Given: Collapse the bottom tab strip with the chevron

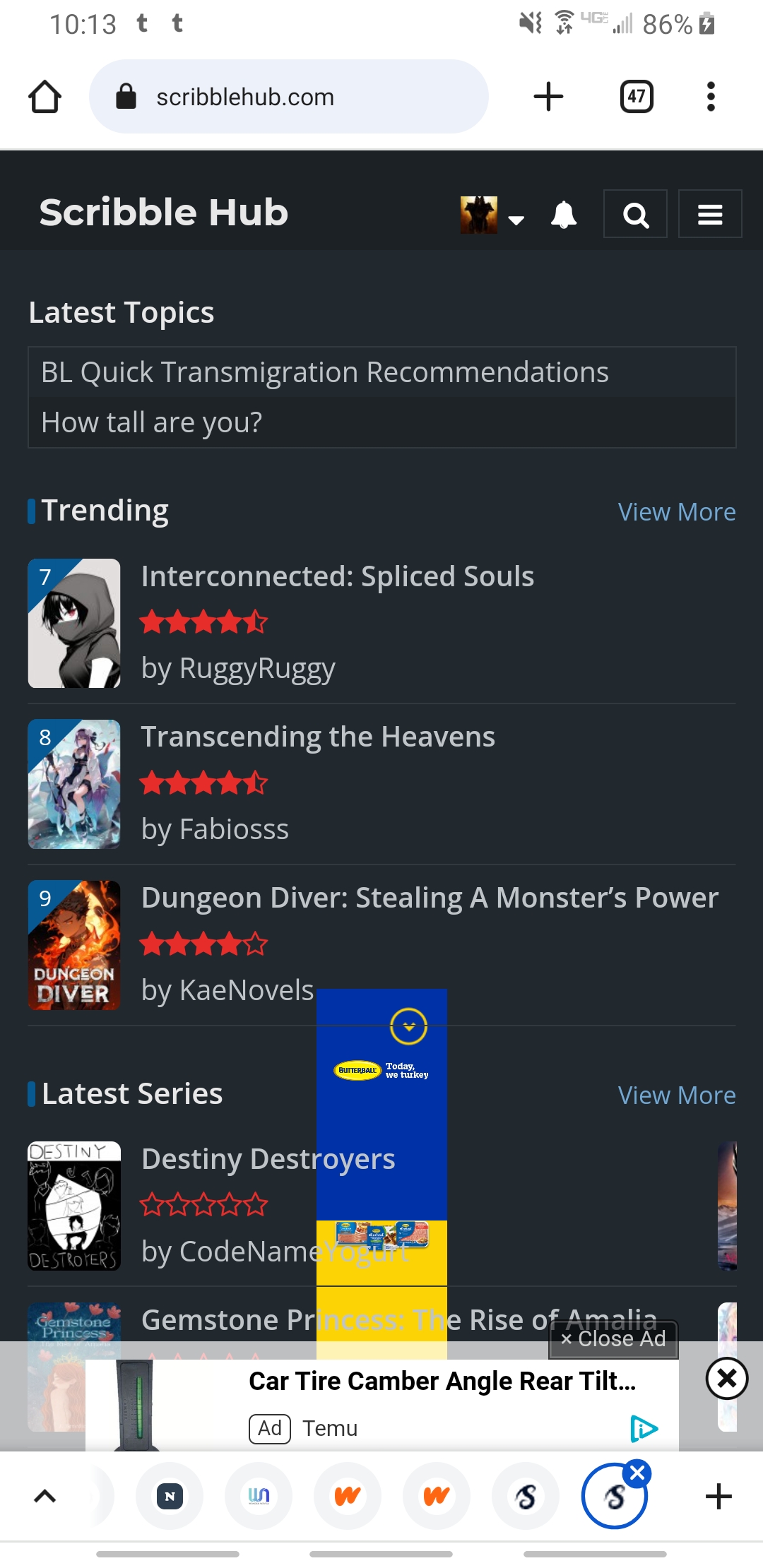Looking at the screenshot, I should (45, 1496).
